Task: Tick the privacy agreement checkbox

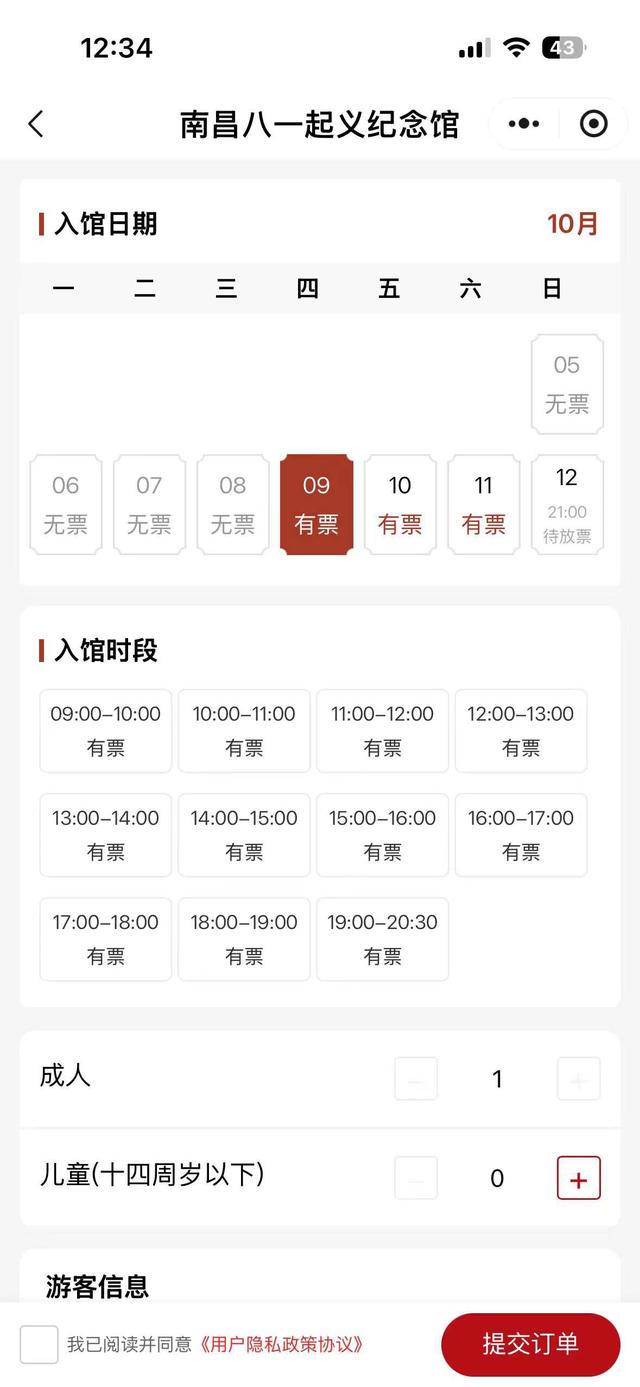Action: pyautogui.click(x=39, y=1344)
